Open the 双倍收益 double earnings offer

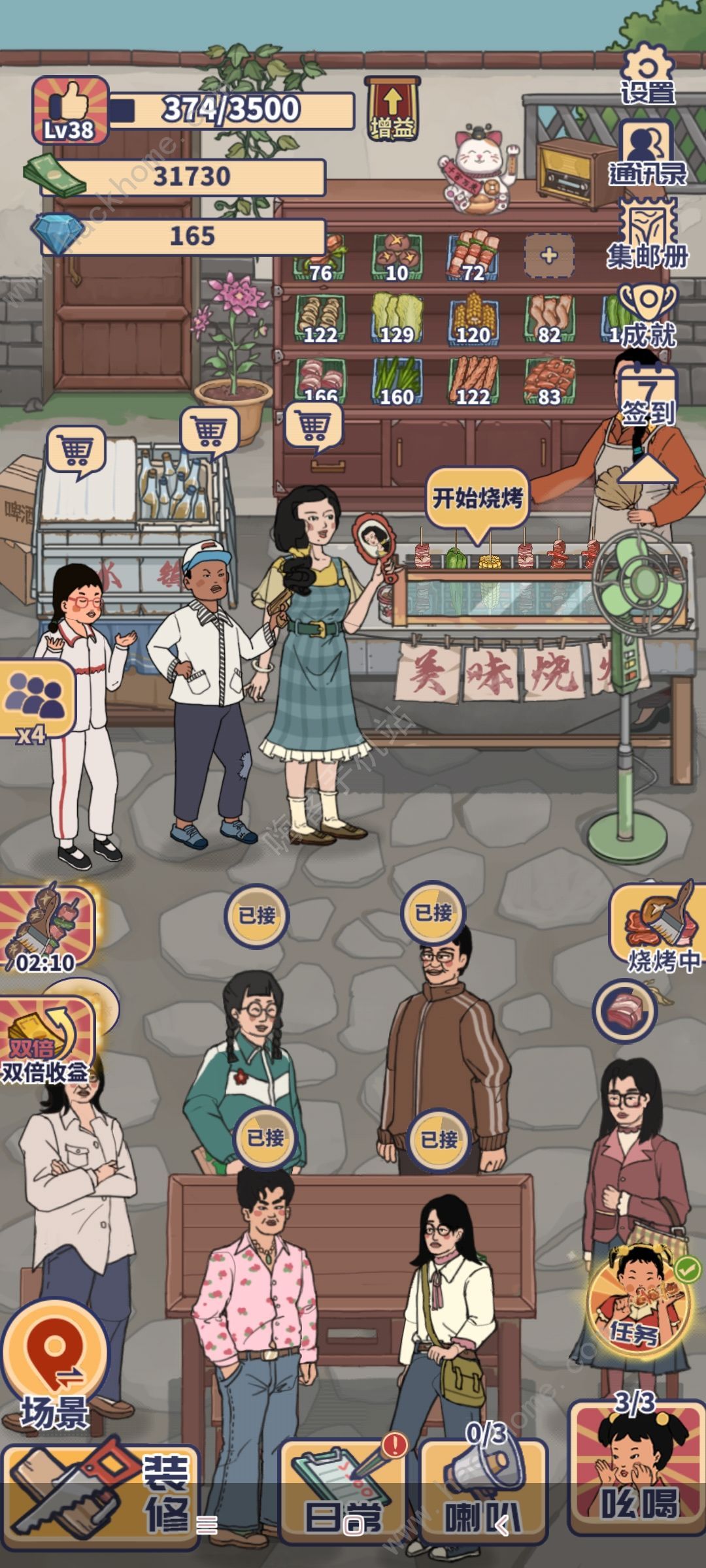click(x=47, y=1039)
